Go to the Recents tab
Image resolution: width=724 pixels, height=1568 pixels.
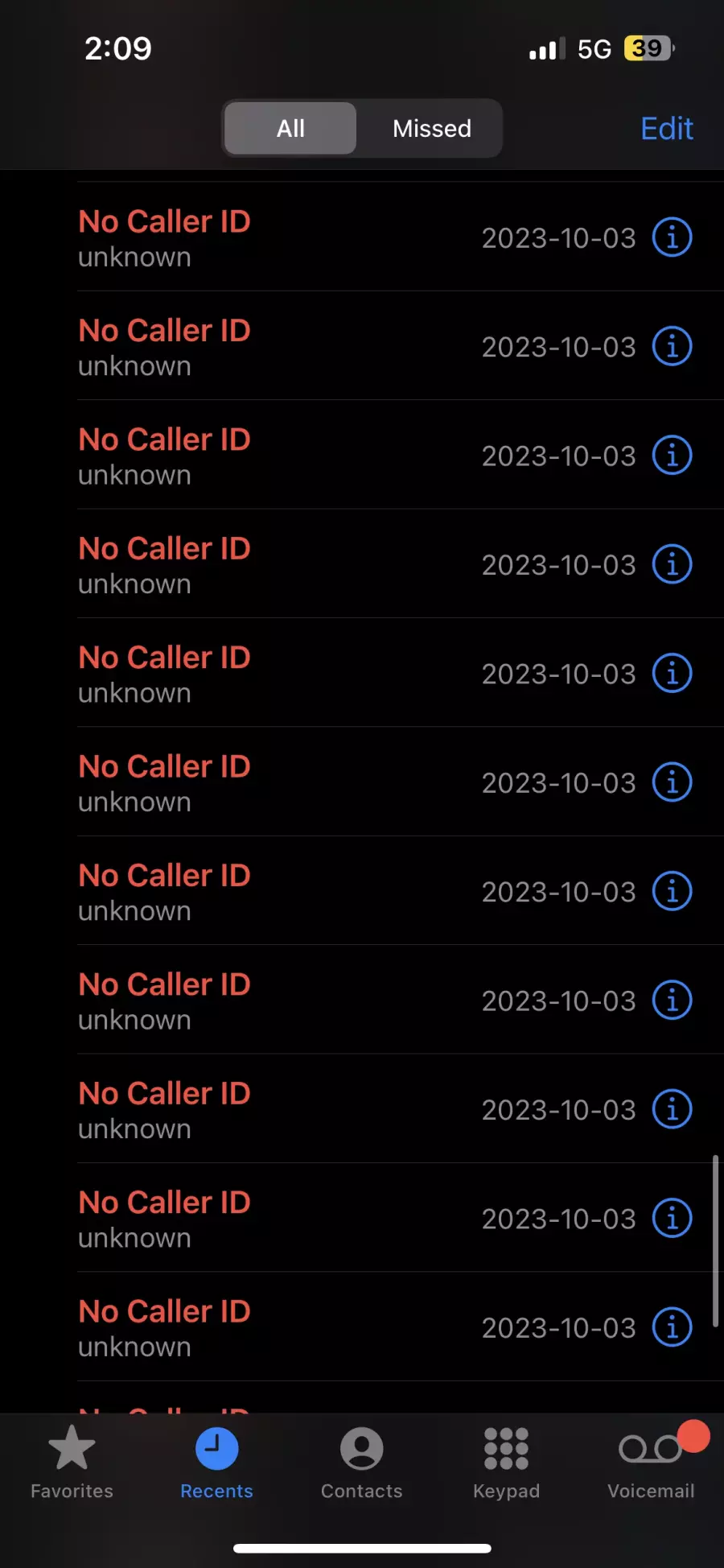click(x=217, y=1462)
